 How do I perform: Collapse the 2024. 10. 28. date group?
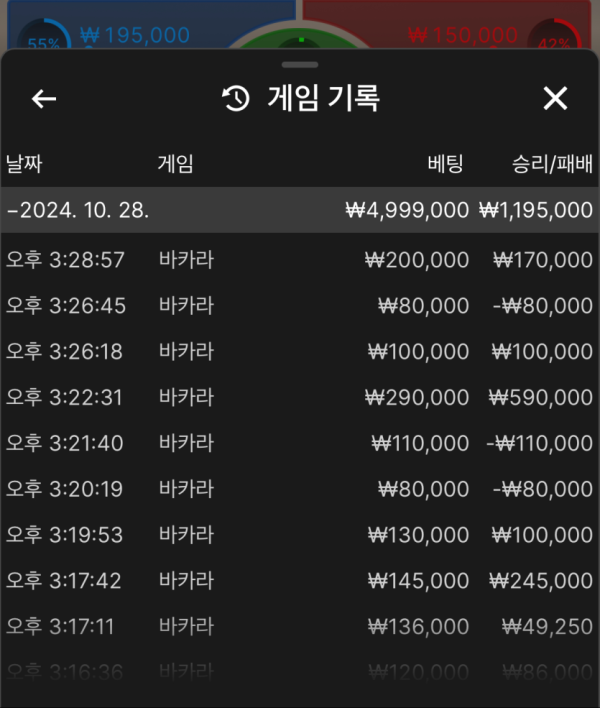pyautogui.click(x=78, y=210)
